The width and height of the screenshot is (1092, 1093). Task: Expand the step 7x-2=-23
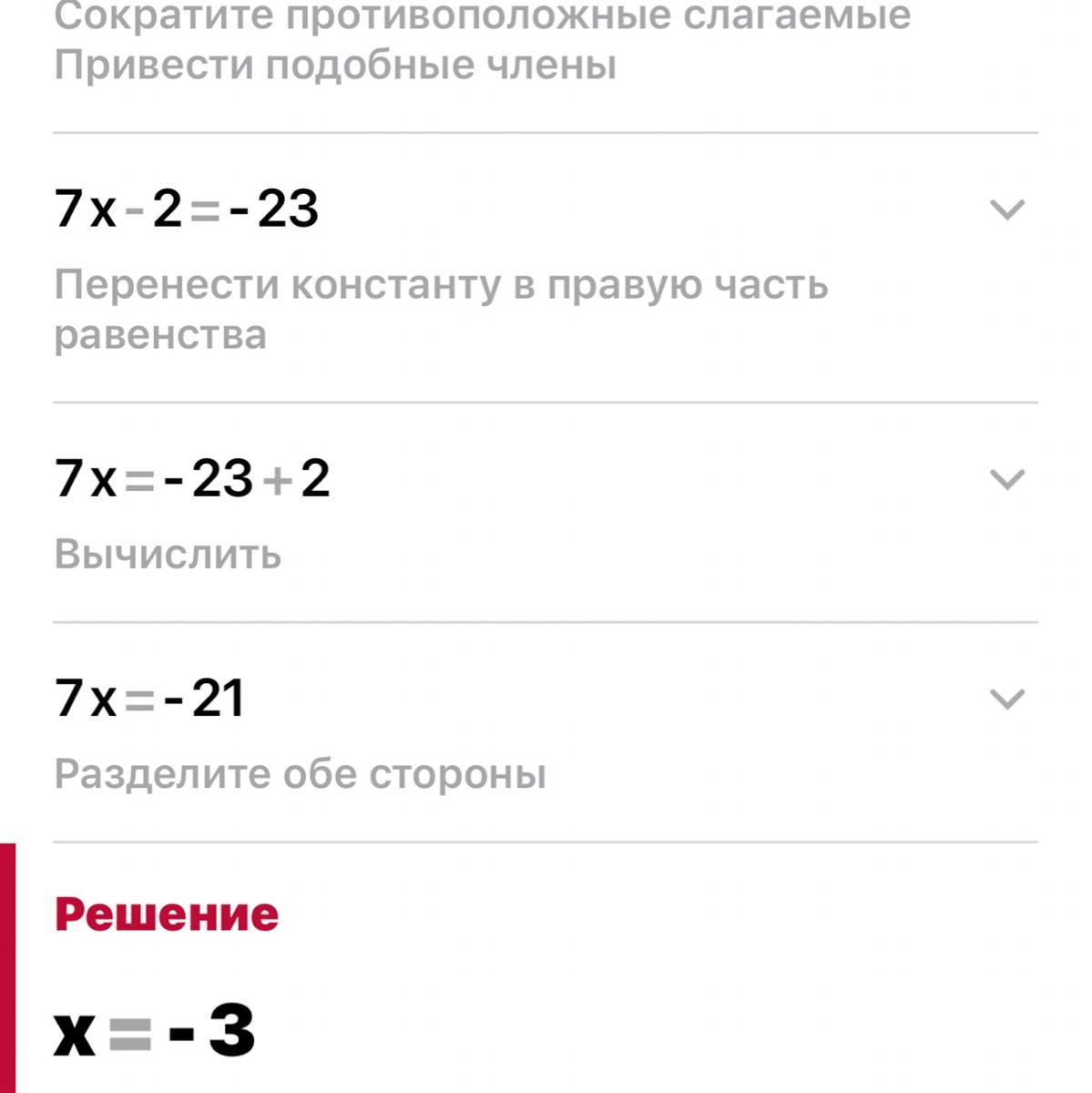pyautogui.click(x=1006, y=210)
